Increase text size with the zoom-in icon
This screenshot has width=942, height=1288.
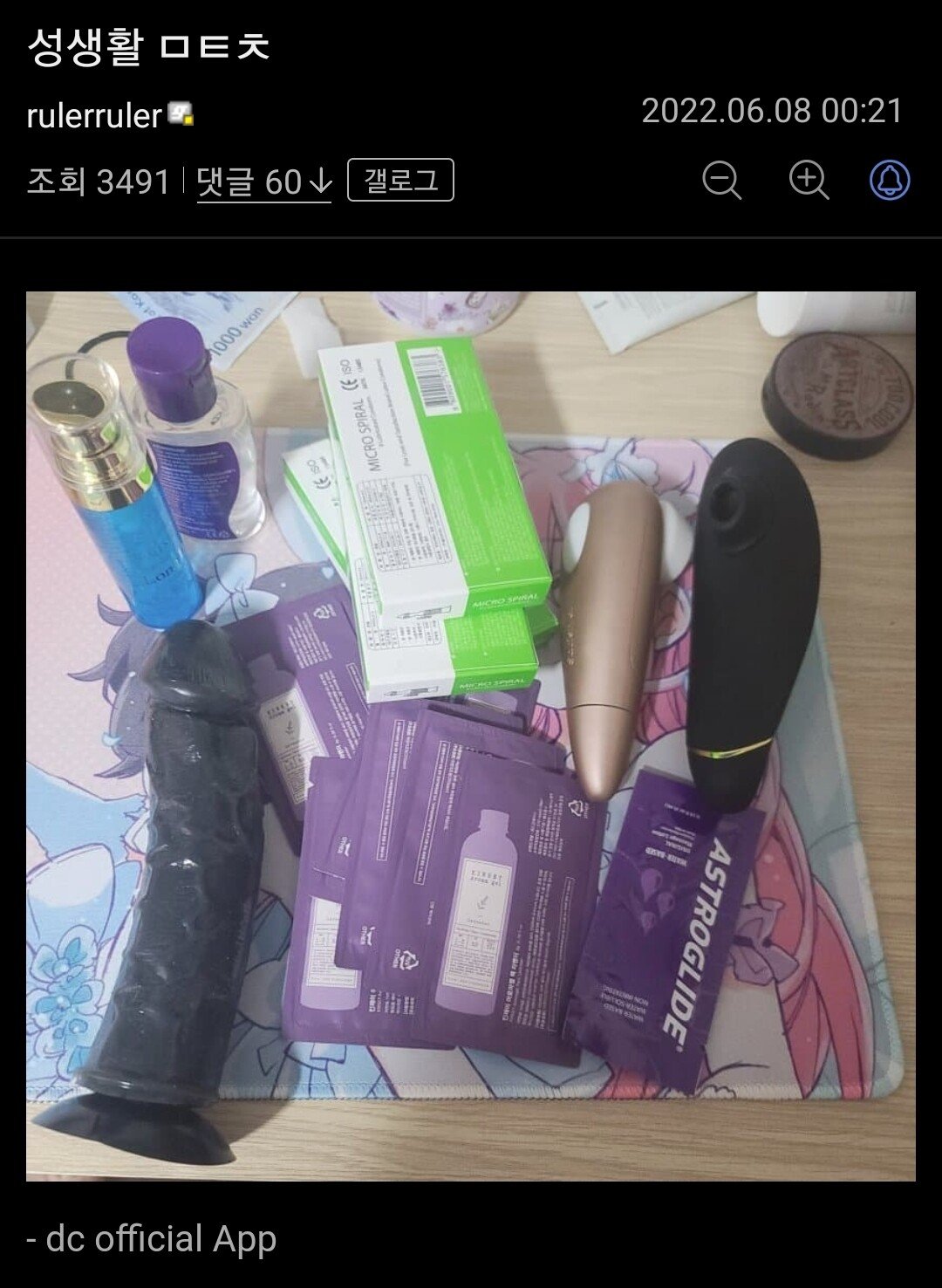(809, 181)
